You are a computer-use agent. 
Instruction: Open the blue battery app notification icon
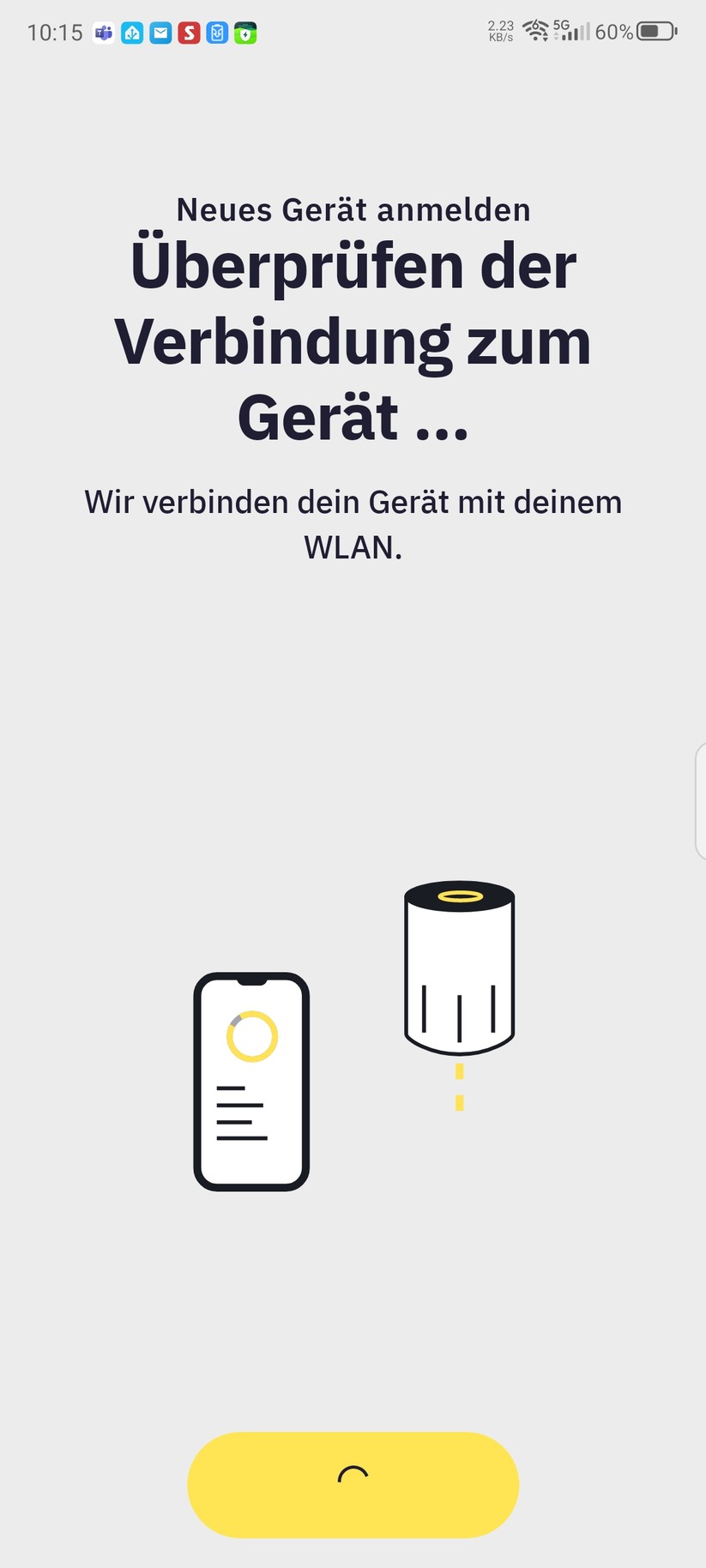click(217, 33)
